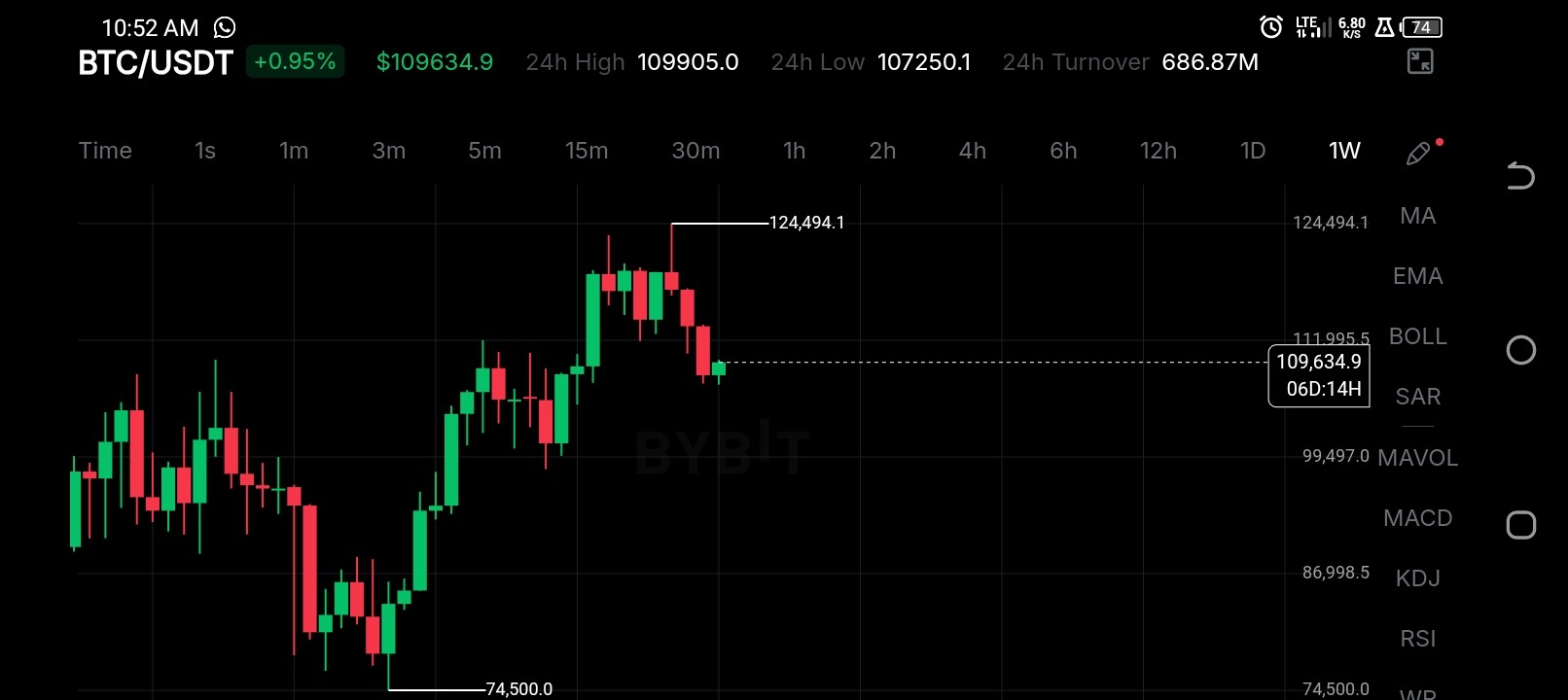Enable the MA indicator

[1417, 216]
